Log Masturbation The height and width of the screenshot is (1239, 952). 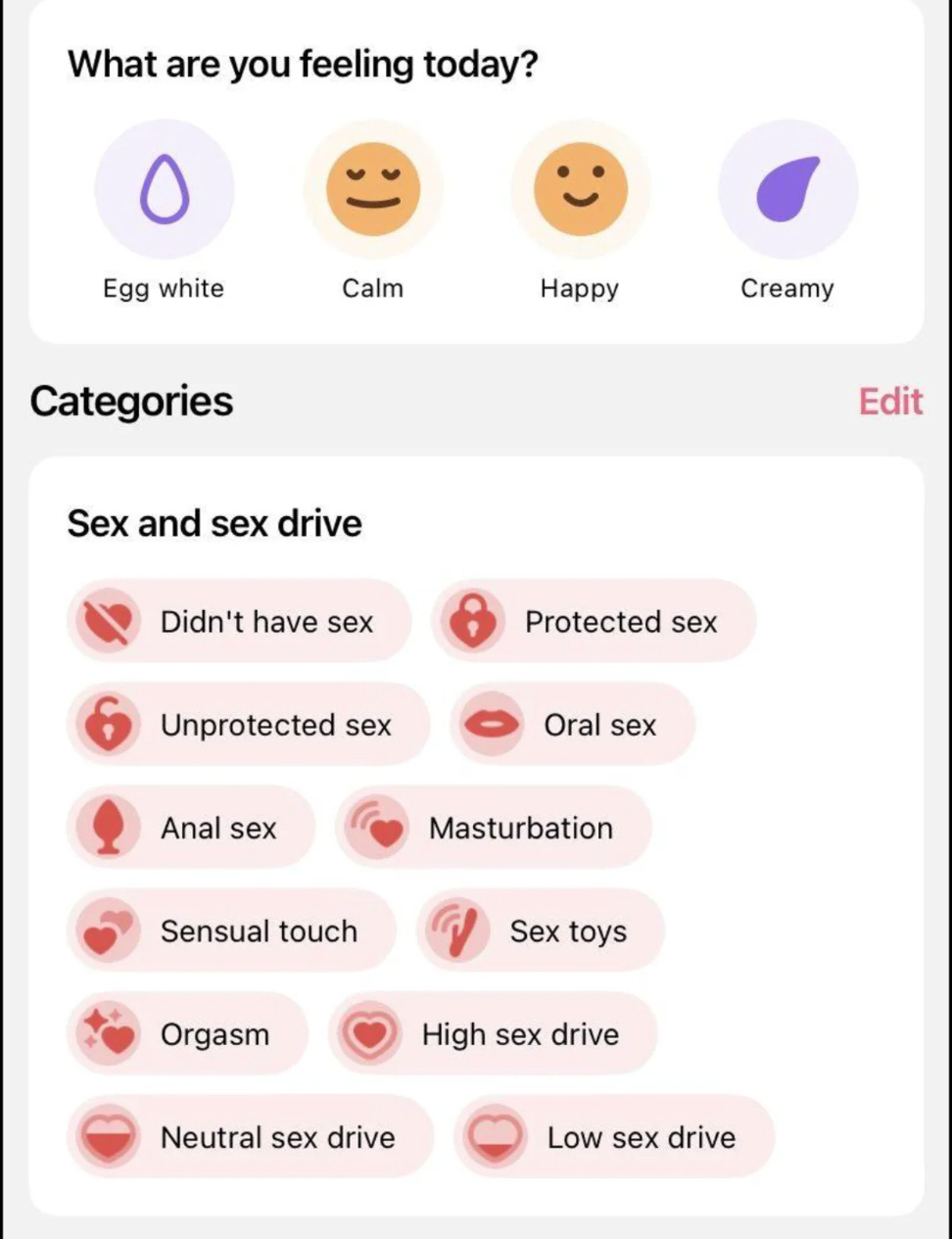[494, 829]
